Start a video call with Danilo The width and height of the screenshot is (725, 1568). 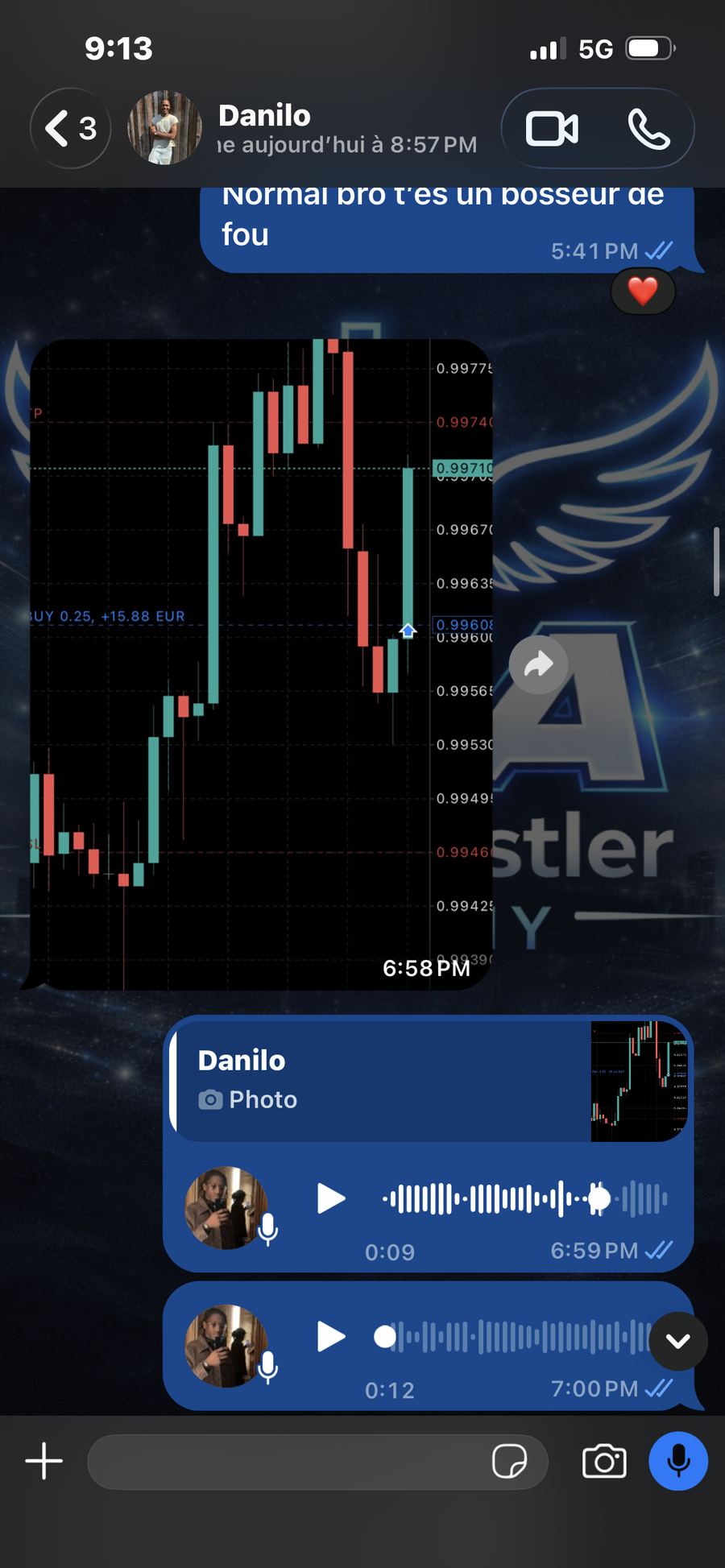coord(552,129)
